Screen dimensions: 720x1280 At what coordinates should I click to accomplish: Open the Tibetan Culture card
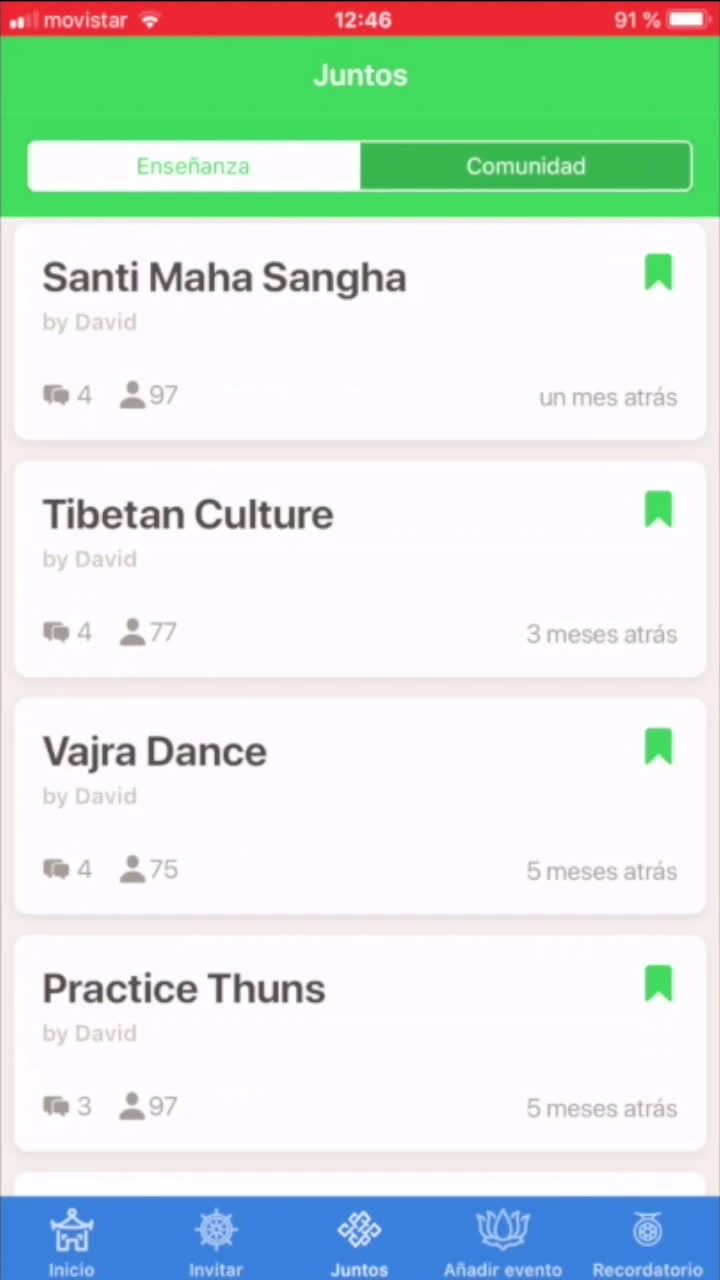point(360,569)
